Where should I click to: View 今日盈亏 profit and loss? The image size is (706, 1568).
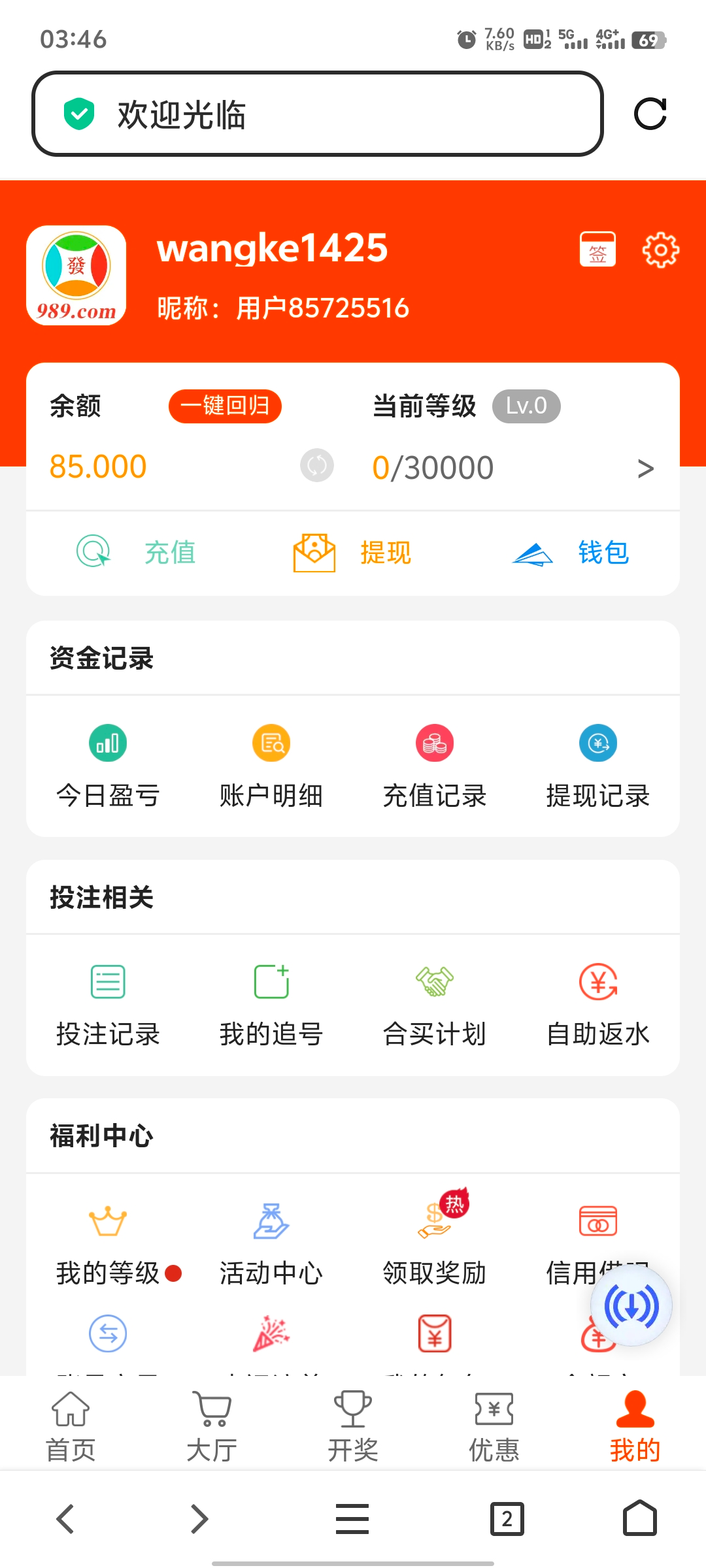(x=108, y=766)
